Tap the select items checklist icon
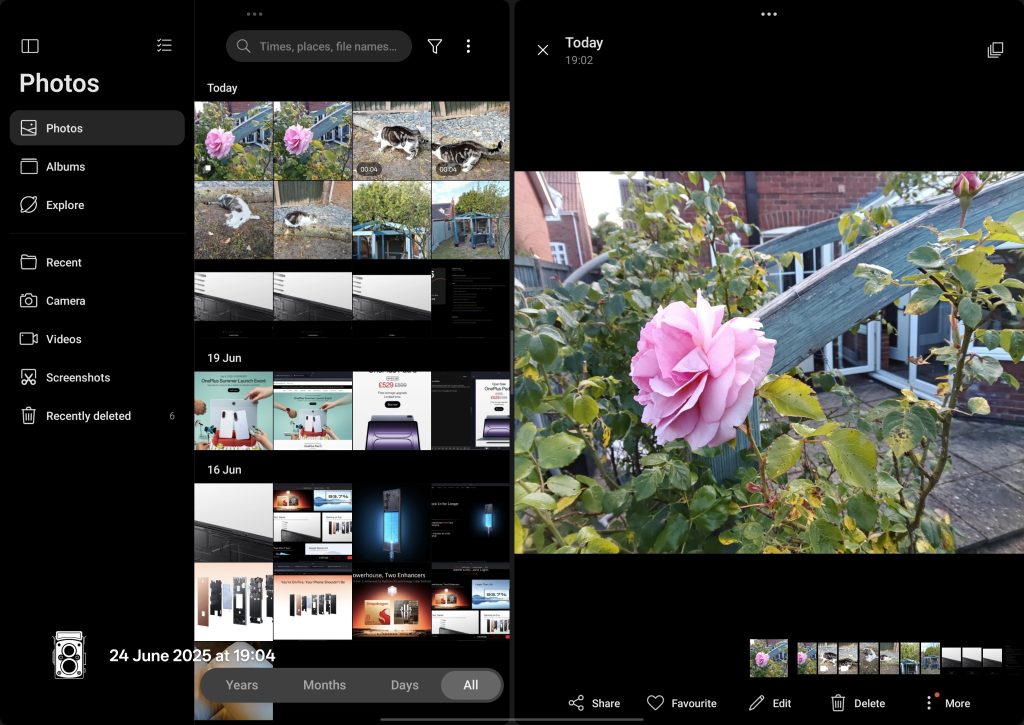 [165, 46]
